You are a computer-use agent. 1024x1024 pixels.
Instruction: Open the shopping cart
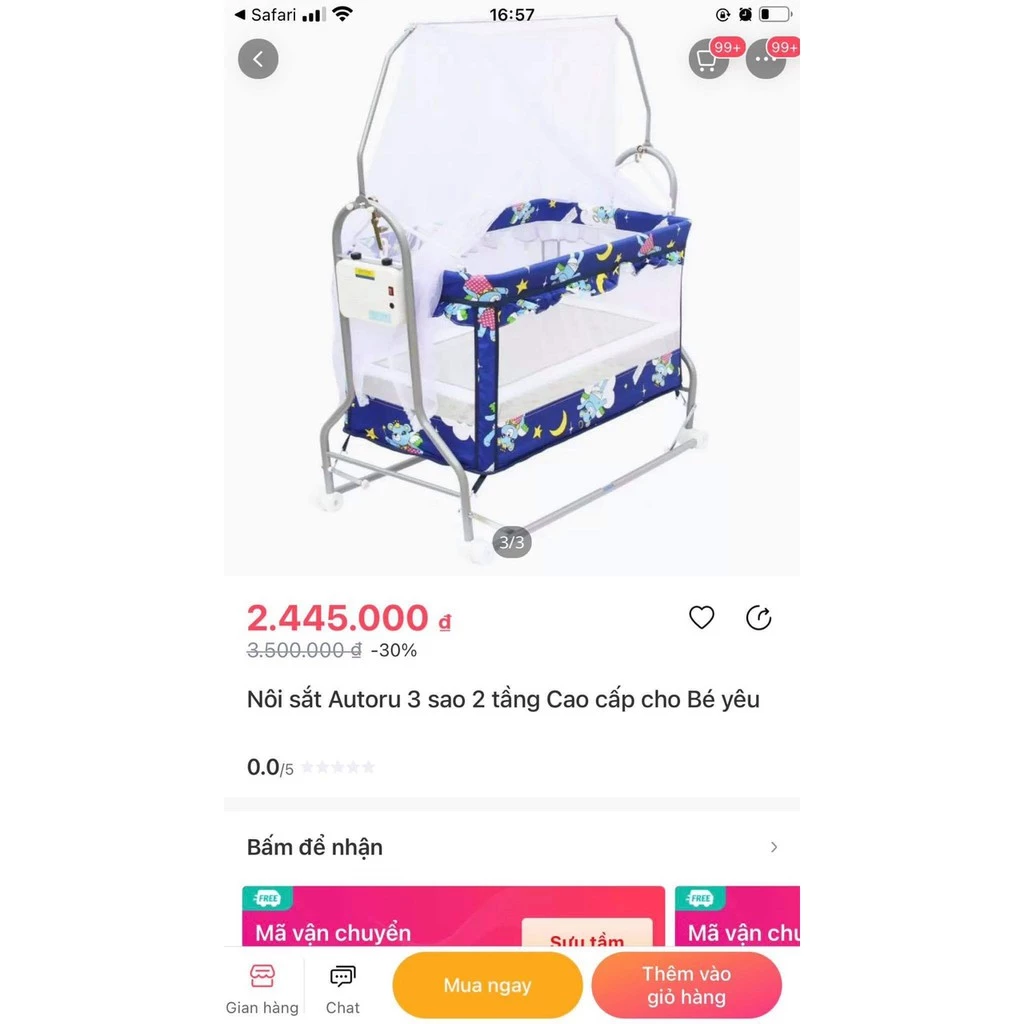coord(709,60)
